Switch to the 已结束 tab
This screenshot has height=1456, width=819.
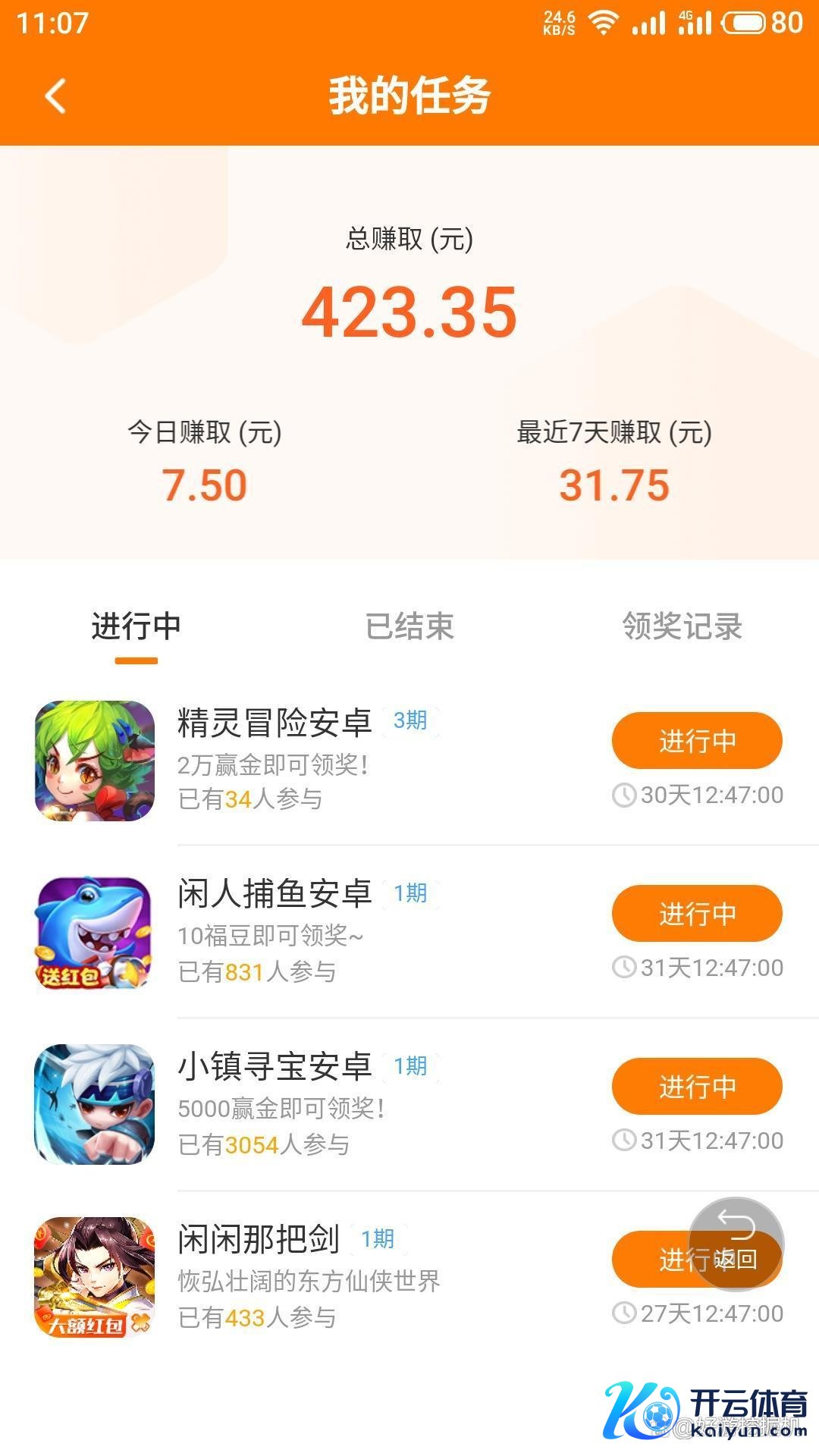[x=409, y=626]
